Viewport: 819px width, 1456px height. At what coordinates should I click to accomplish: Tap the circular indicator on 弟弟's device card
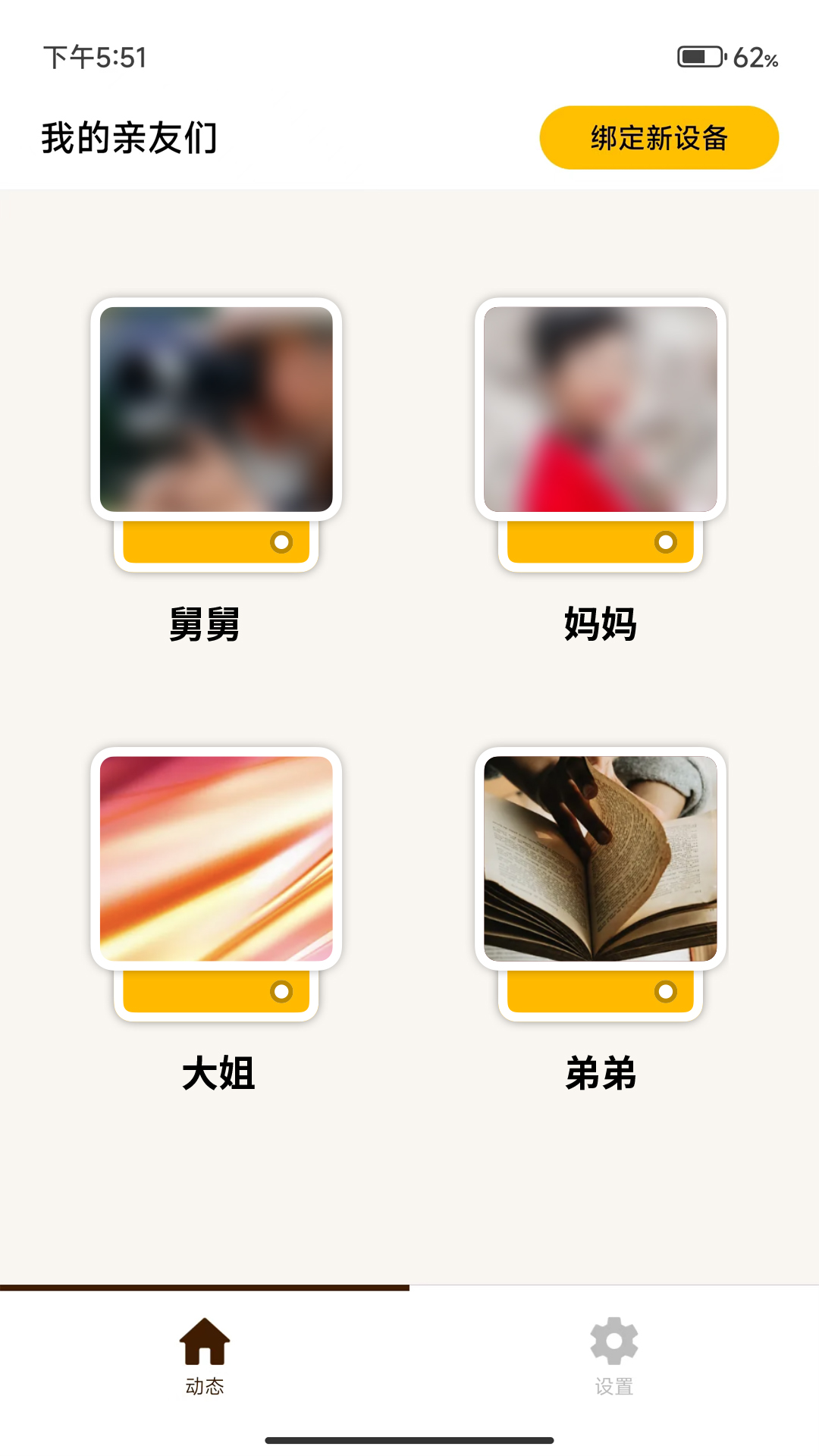[667, 990]
